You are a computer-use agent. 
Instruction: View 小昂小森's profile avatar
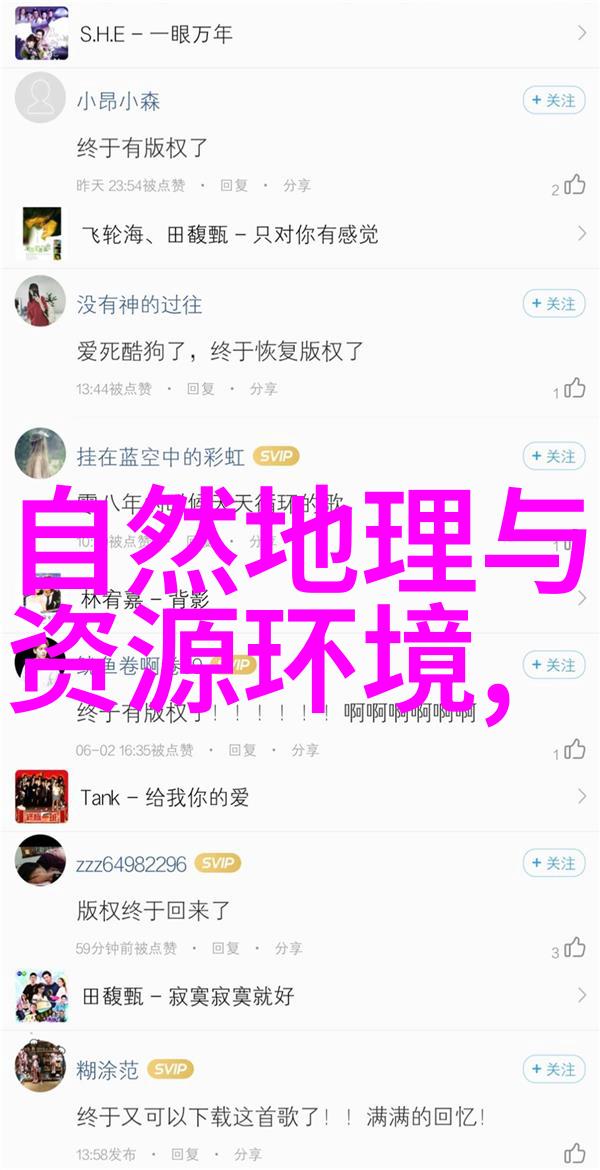tap(40, 98)
